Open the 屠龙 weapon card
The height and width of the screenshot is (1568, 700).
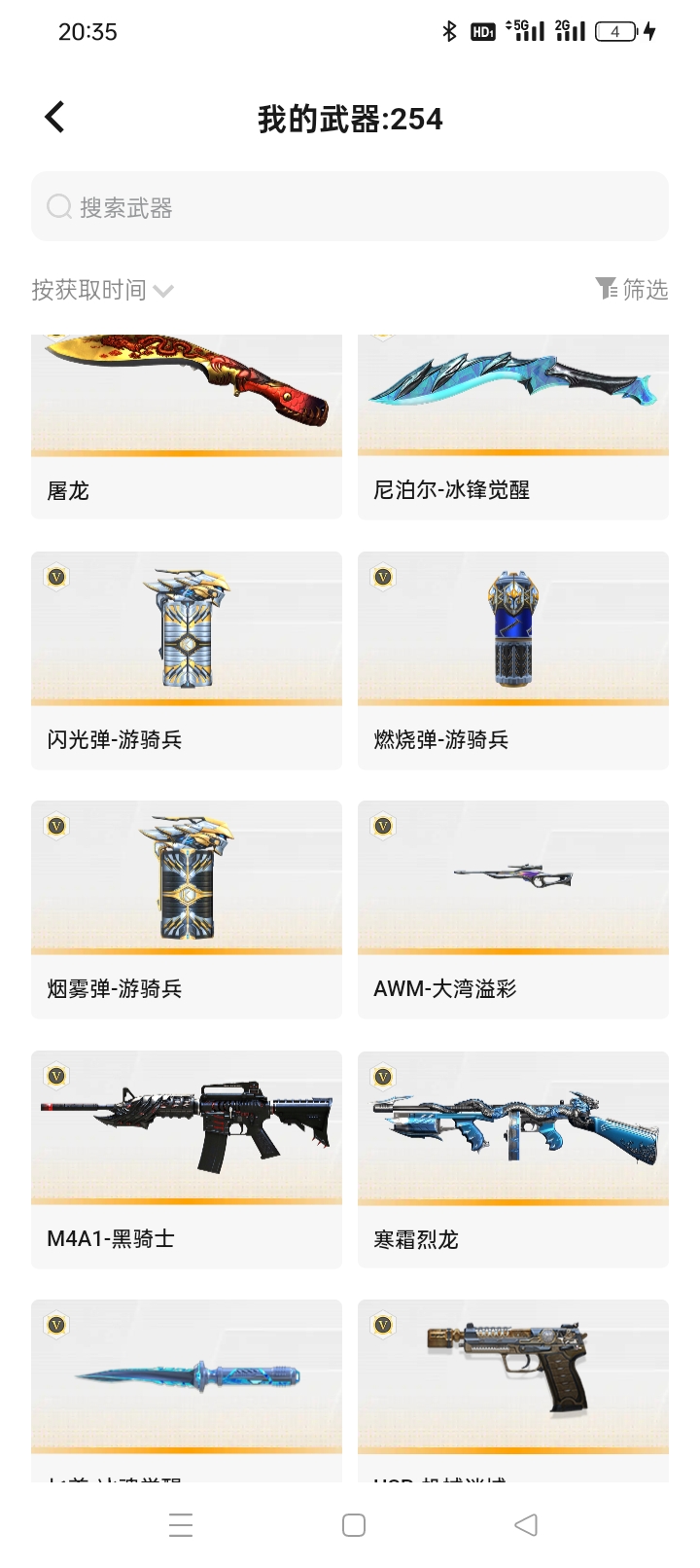point(187,428)
